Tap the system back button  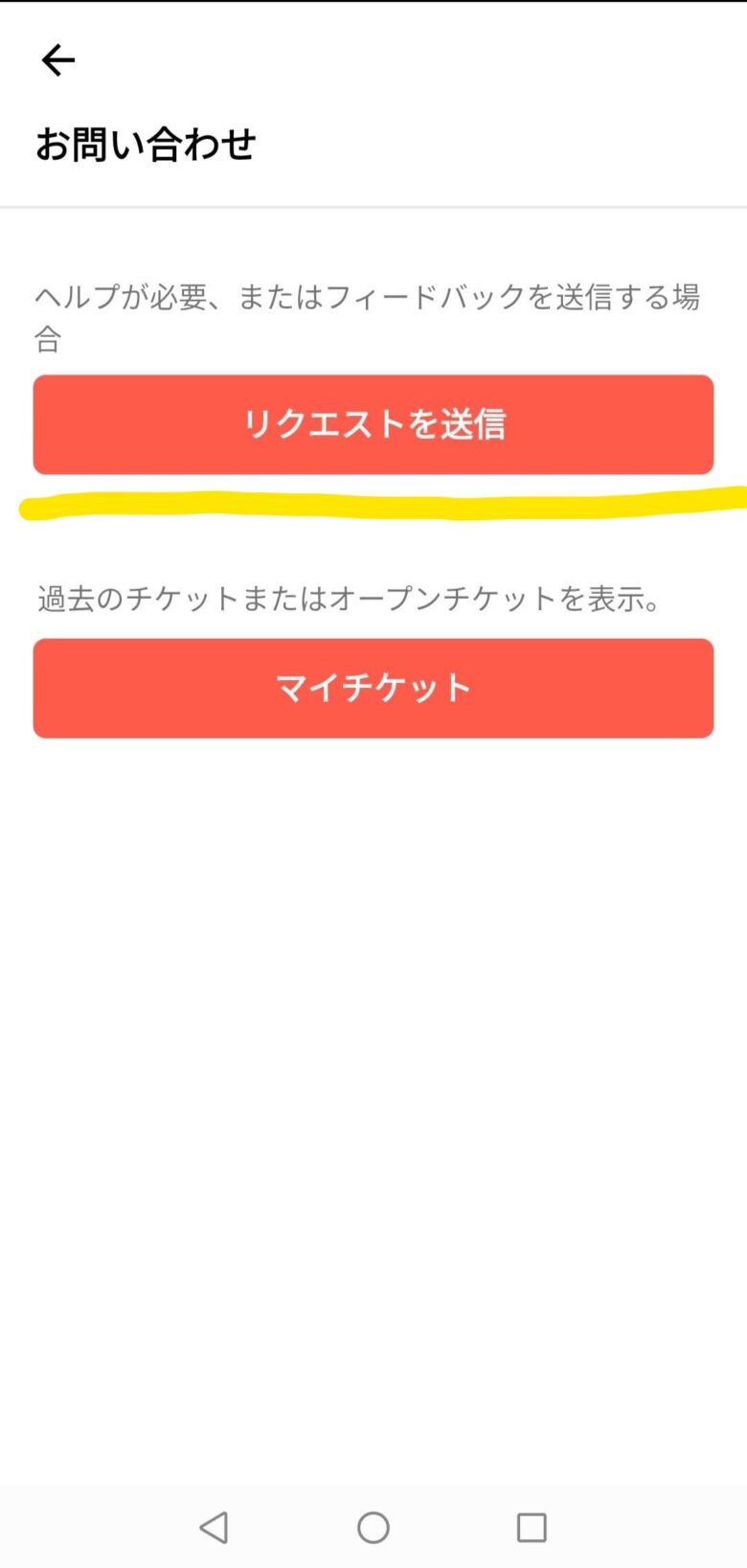point(214,1527)
